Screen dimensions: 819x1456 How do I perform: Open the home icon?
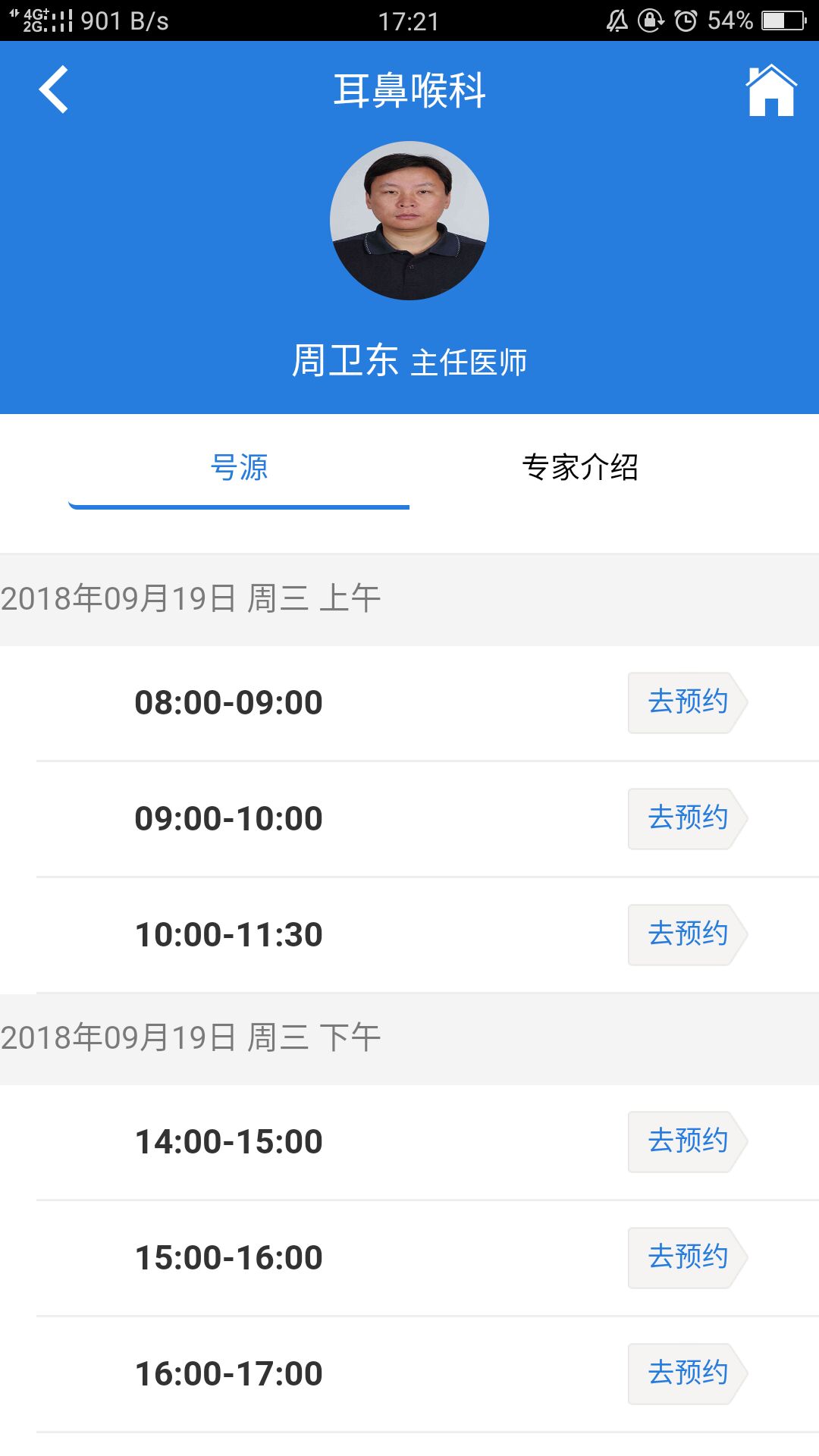pyautogui.click(x=771, y=90)
